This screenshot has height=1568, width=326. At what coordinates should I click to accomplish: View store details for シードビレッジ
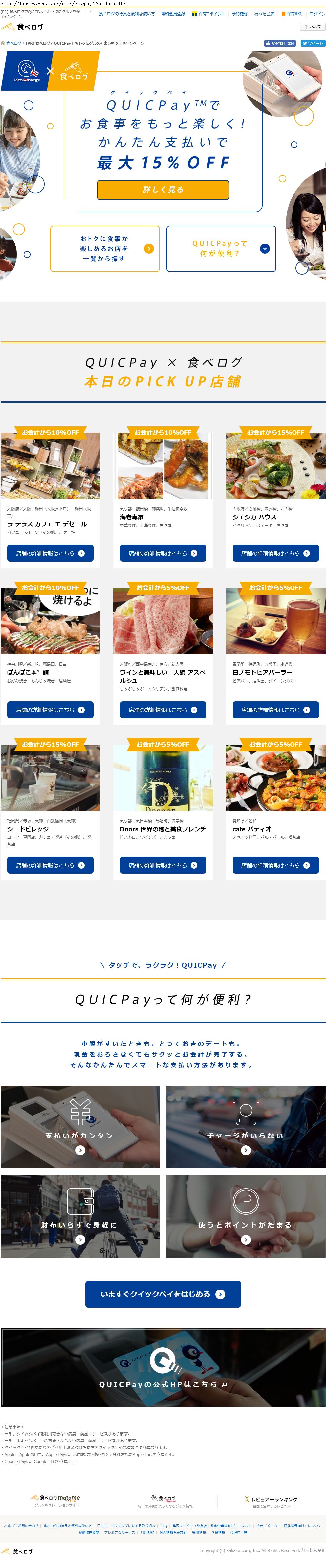[50, 865]
